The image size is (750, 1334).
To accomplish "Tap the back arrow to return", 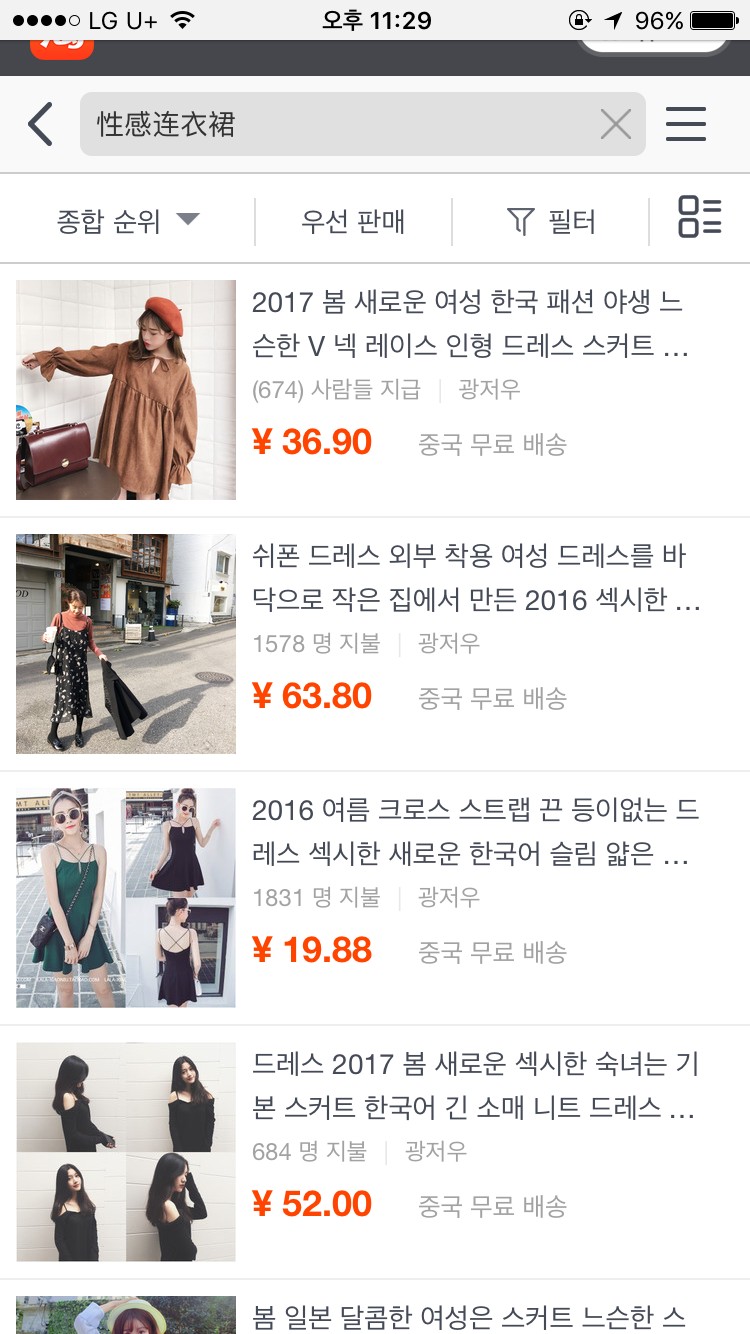I will (x=40, y=124).
